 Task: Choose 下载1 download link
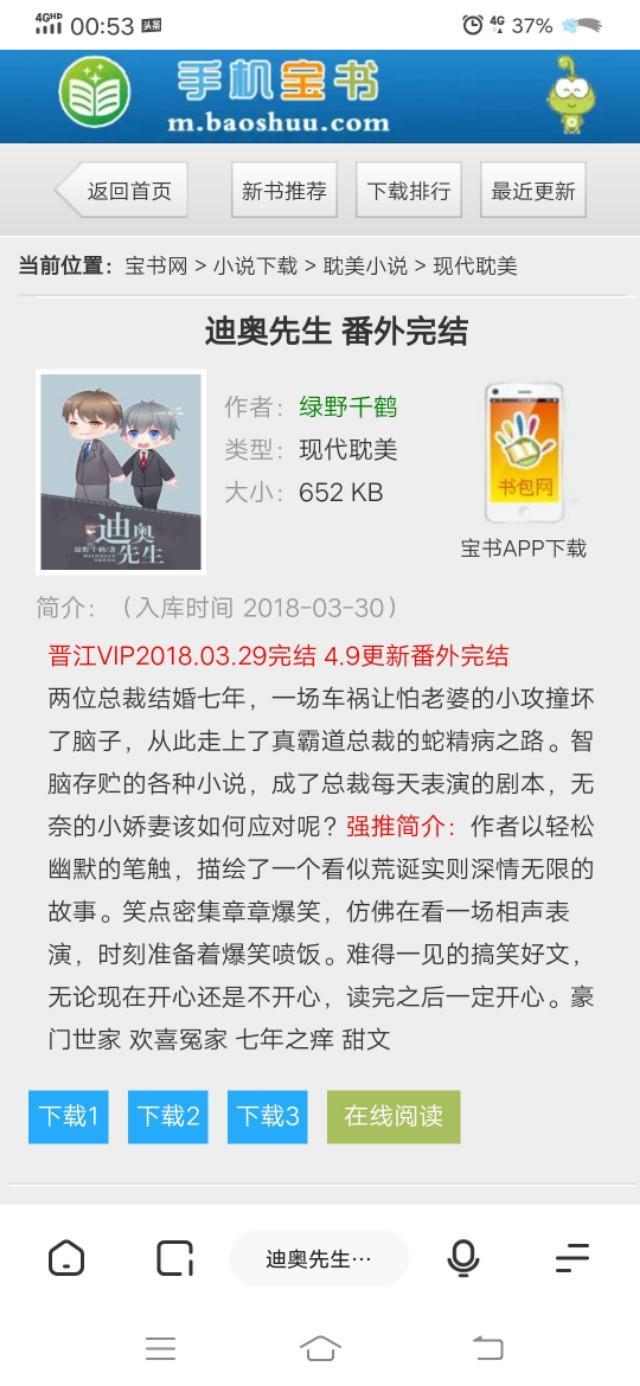tap(68, 1116)
